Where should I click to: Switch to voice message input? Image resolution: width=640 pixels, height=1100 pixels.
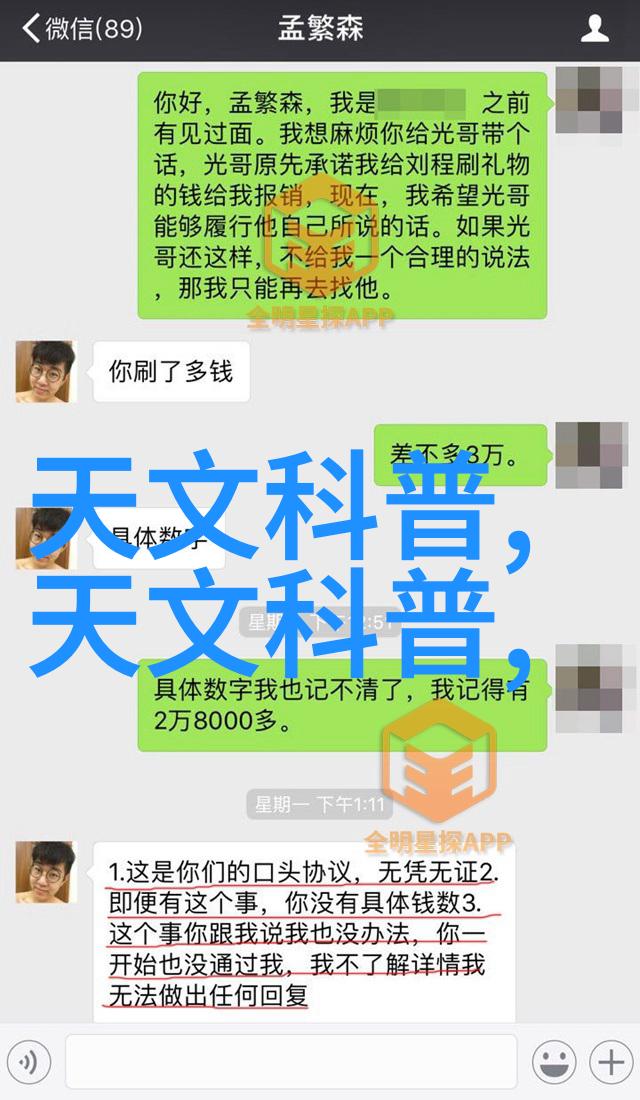(x=29, y=1063)
